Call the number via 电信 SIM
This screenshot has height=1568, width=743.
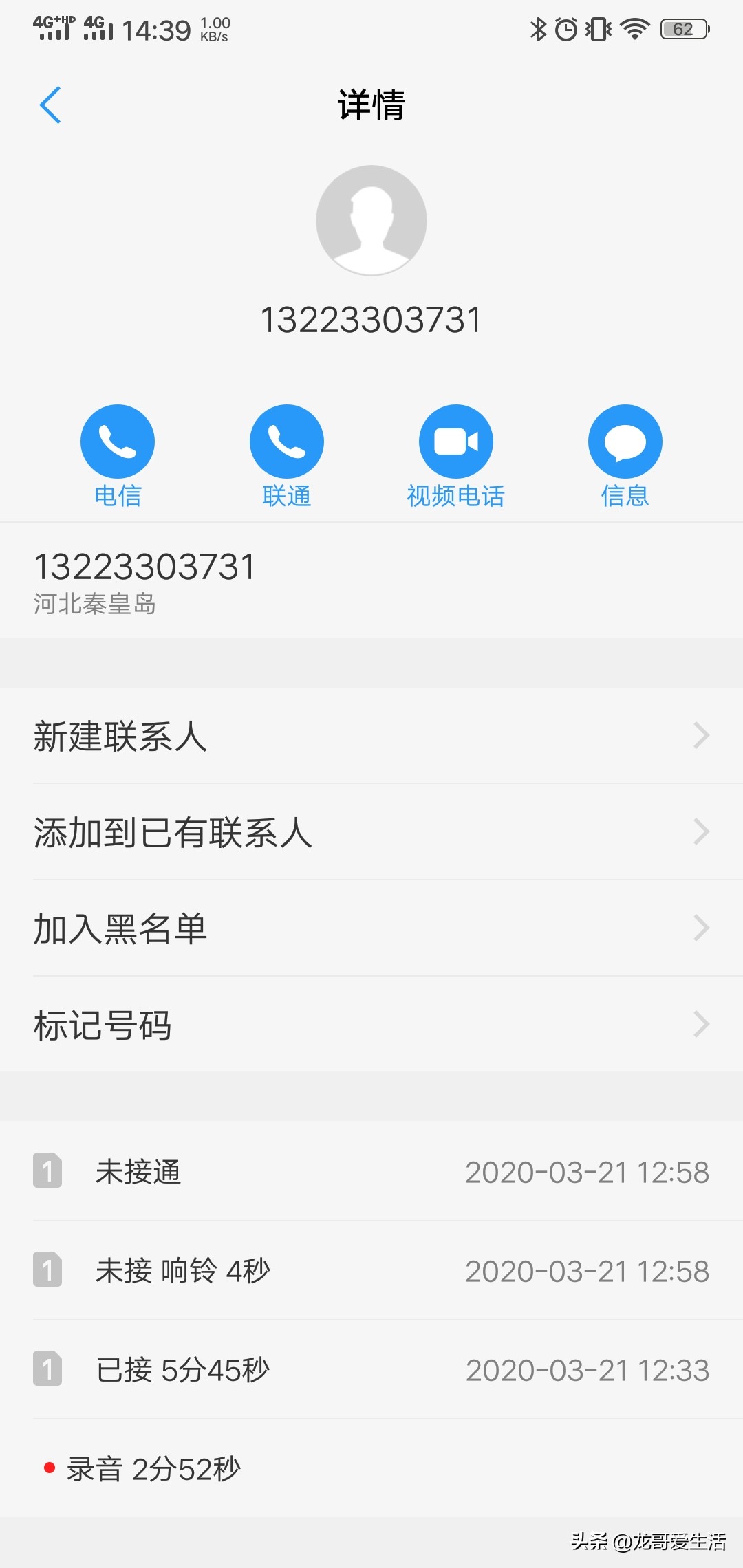[117, 440]
